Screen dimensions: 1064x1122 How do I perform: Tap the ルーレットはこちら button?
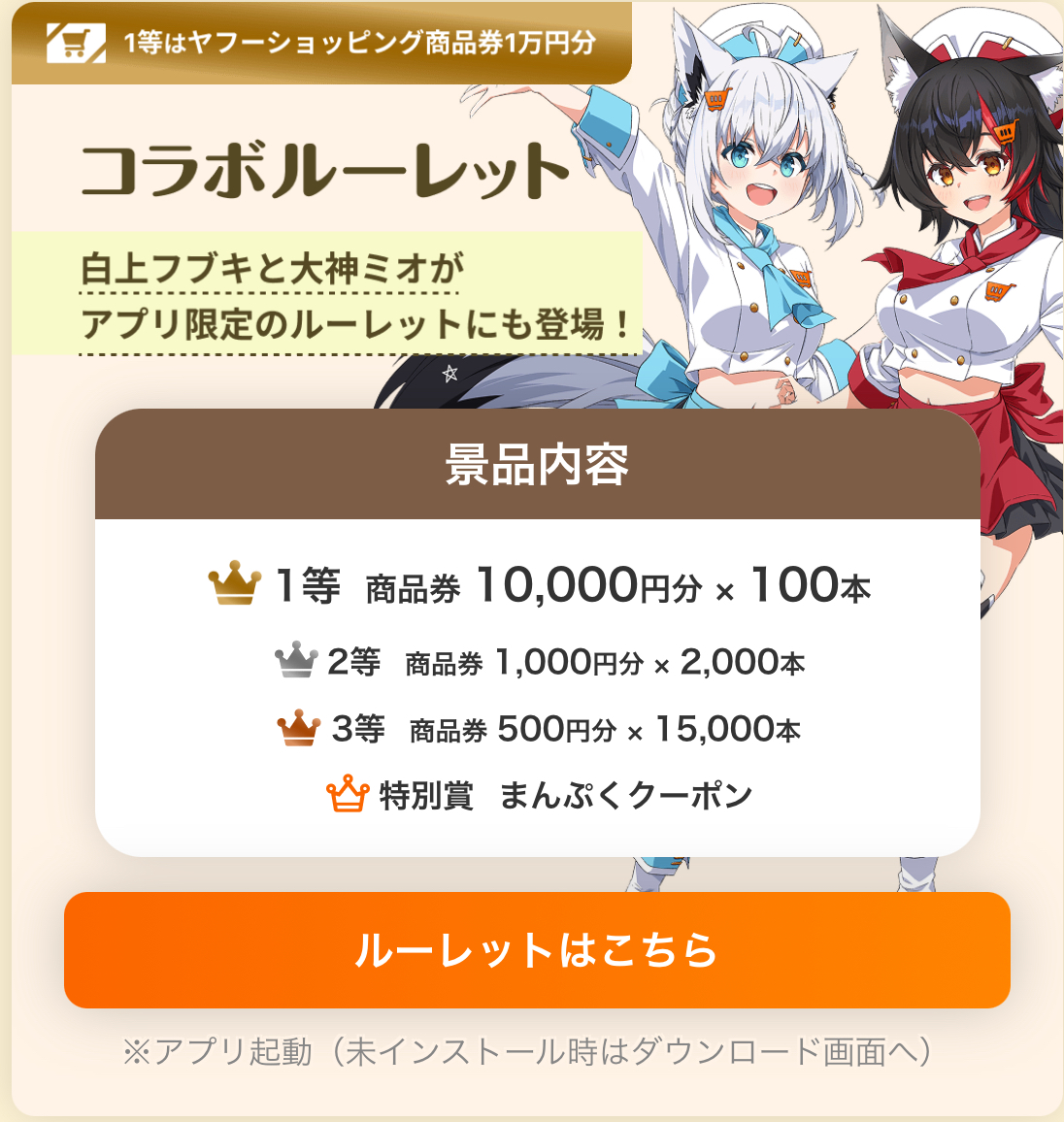click(x=537, y=950)
